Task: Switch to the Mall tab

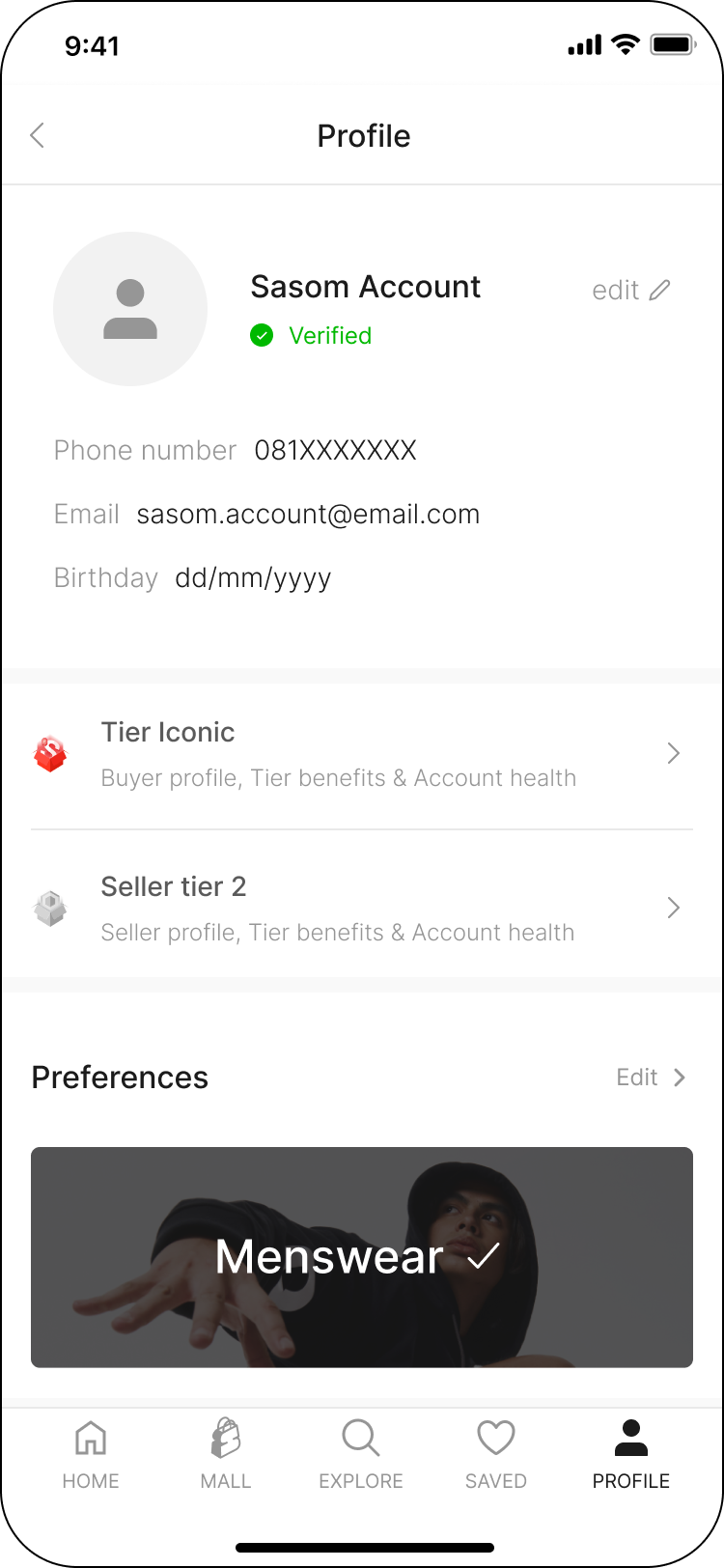Action: 226,1455
